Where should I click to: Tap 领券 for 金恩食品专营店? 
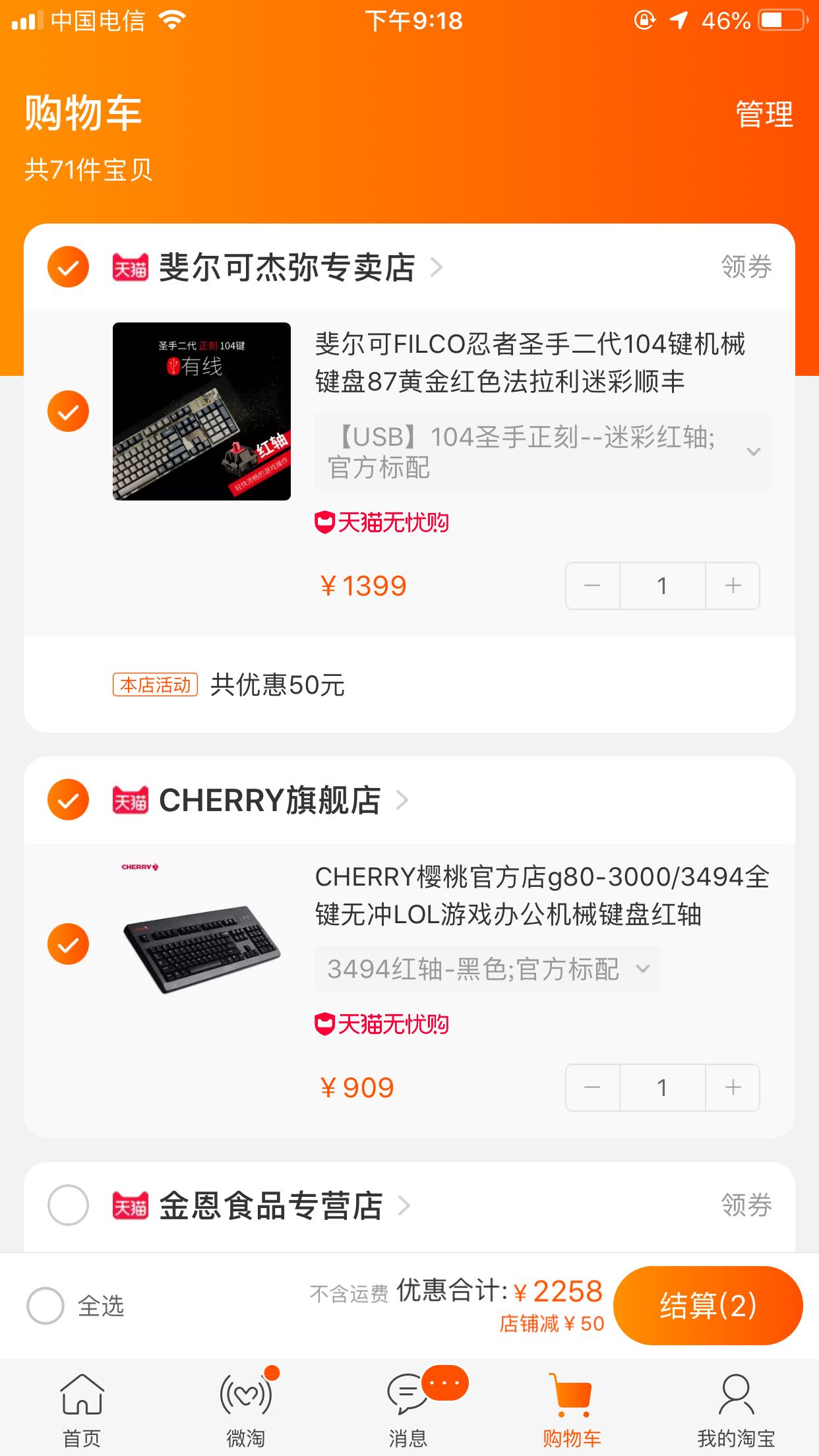[746, 1205]
